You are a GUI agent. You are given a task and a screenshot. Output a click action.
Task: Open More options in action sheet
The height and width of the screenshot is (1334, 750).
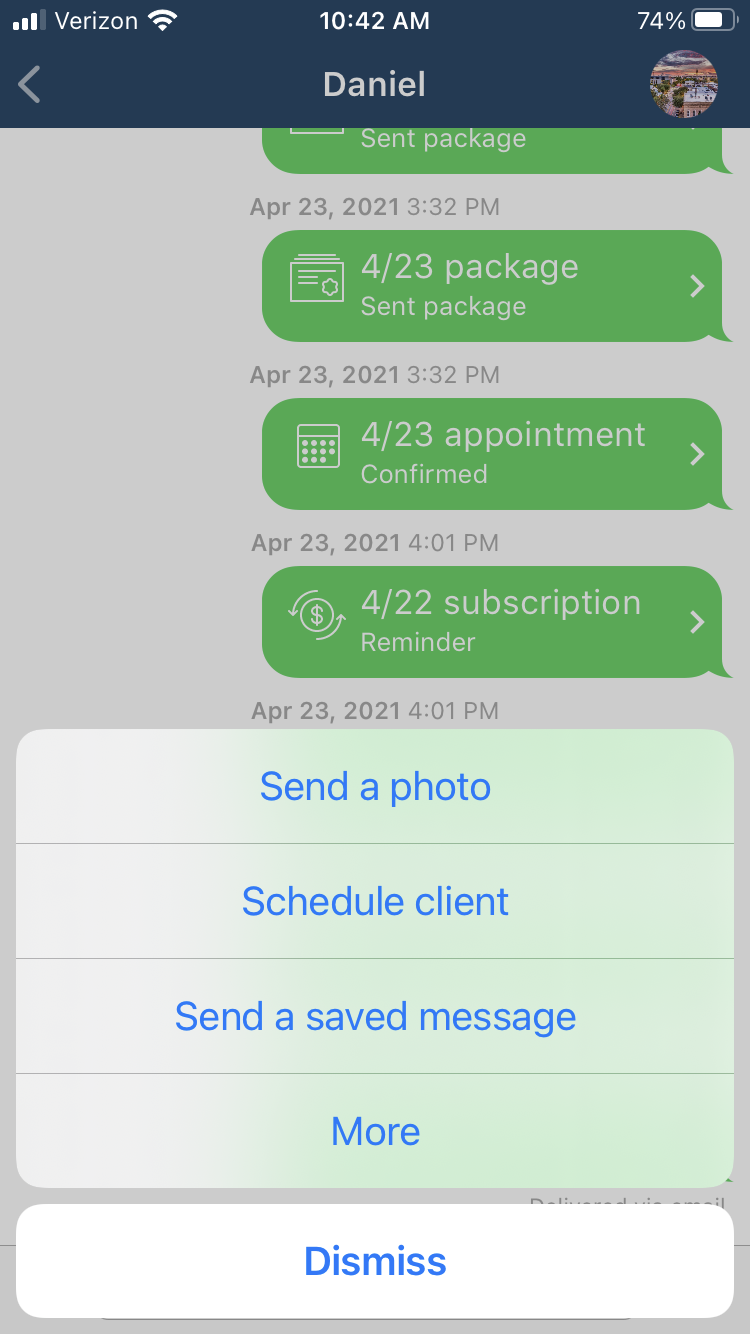375,1132
